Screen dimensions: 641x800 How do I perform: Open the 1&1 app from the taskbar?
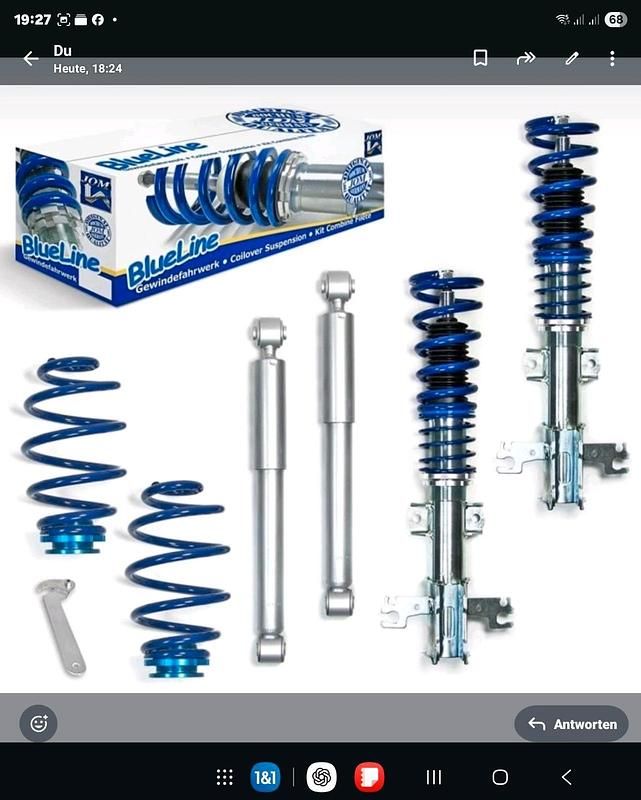(265, 777)
